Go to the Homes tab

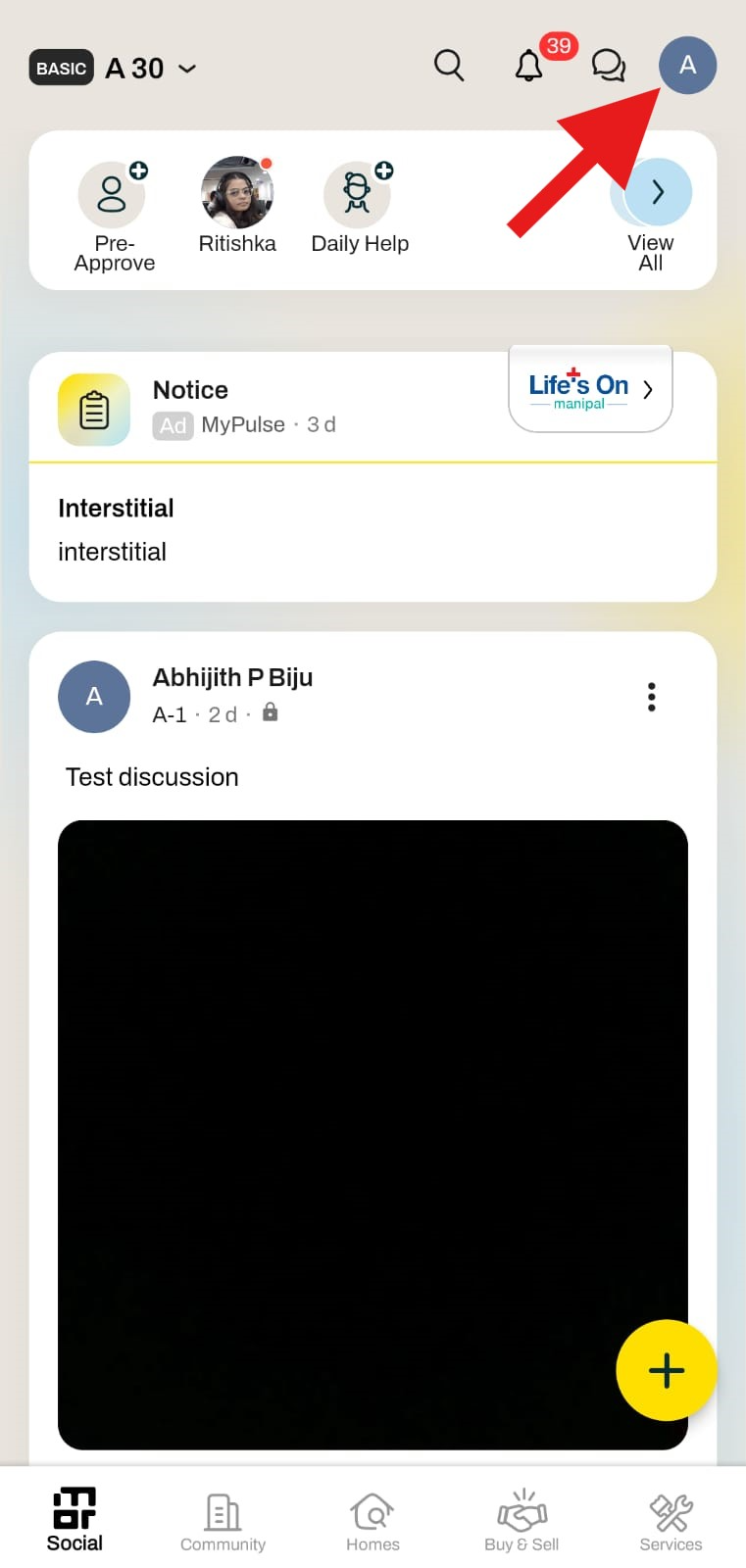point(373,1521)
